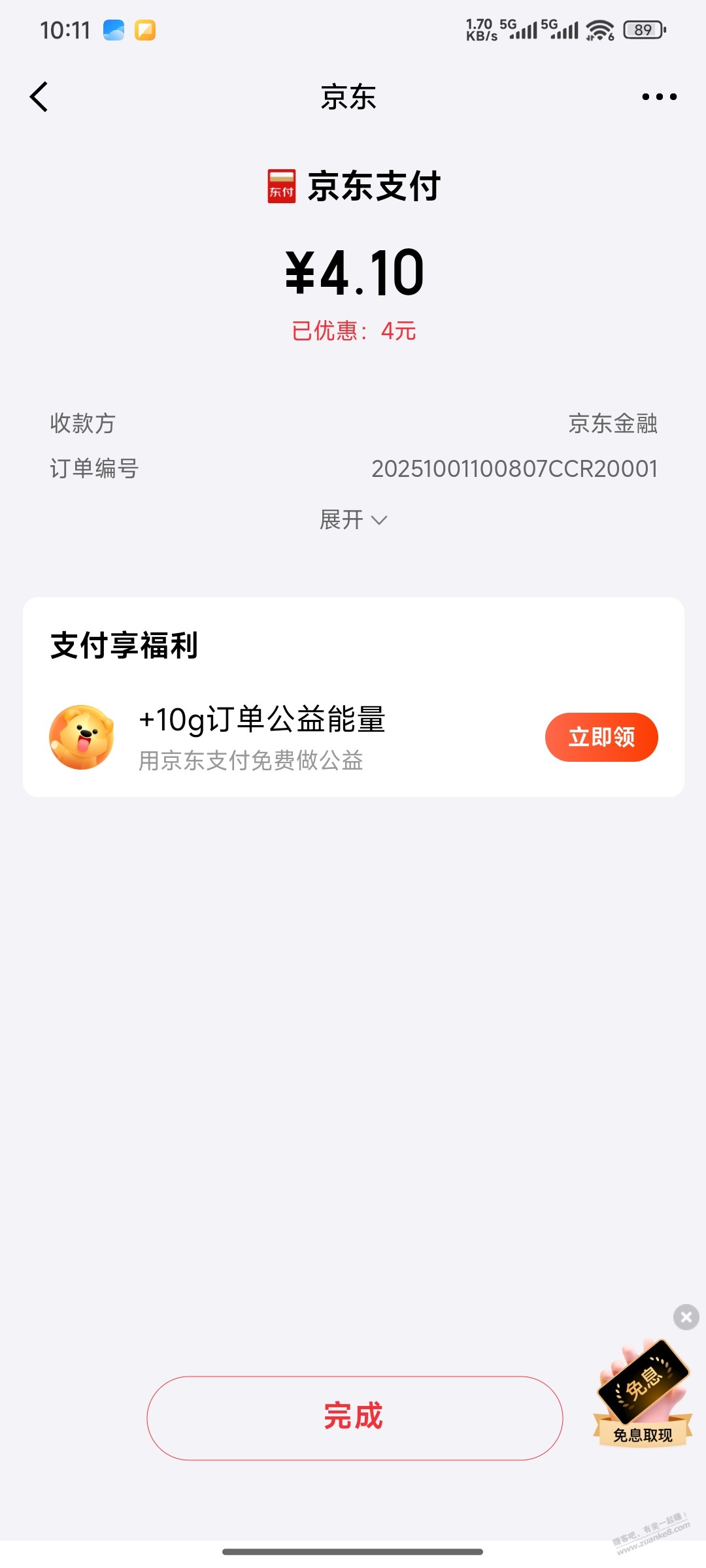This screenshot has height=1568, width=706.
Task: Dismiss the 免息取现 floating promo
Action: point(686,1317)
